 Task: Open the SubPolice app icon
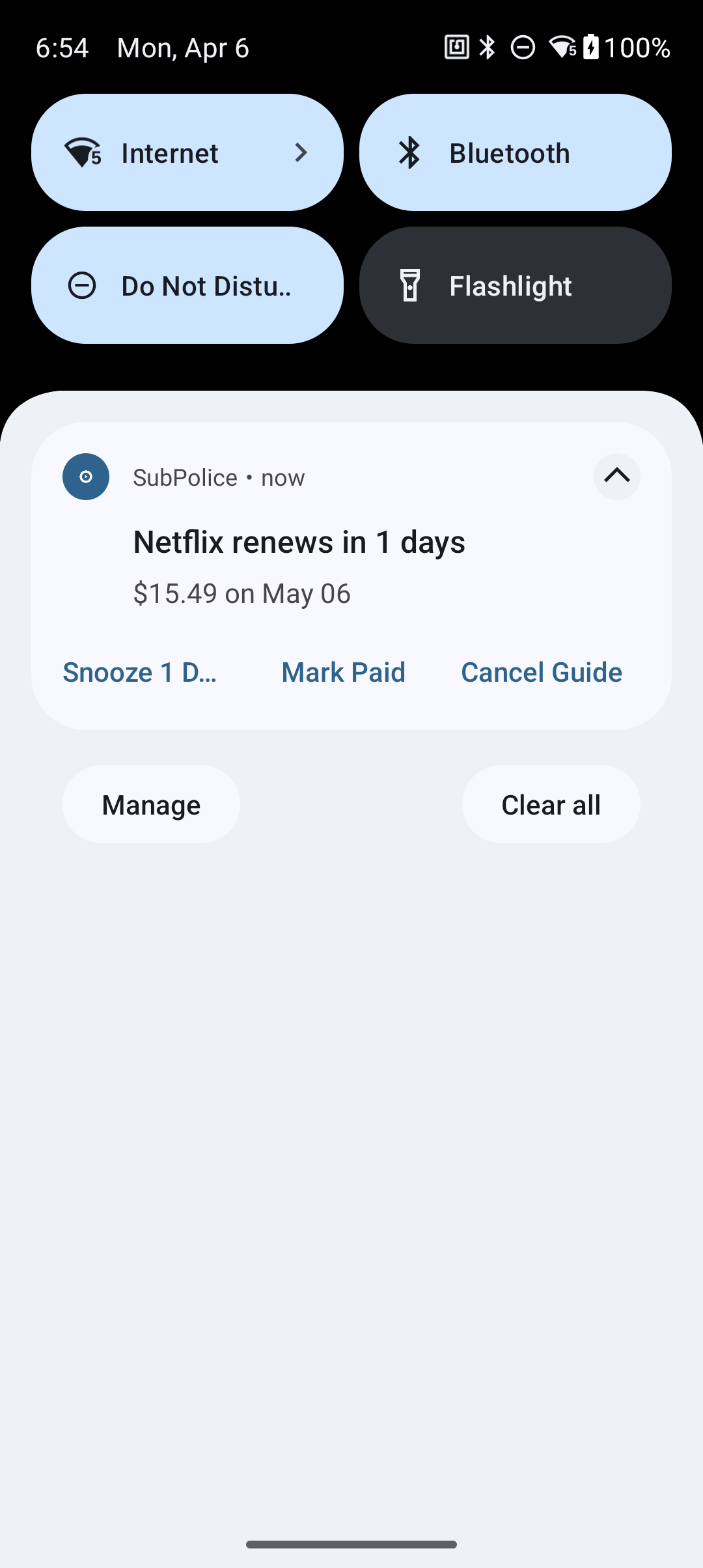click(x=85, y=477)
